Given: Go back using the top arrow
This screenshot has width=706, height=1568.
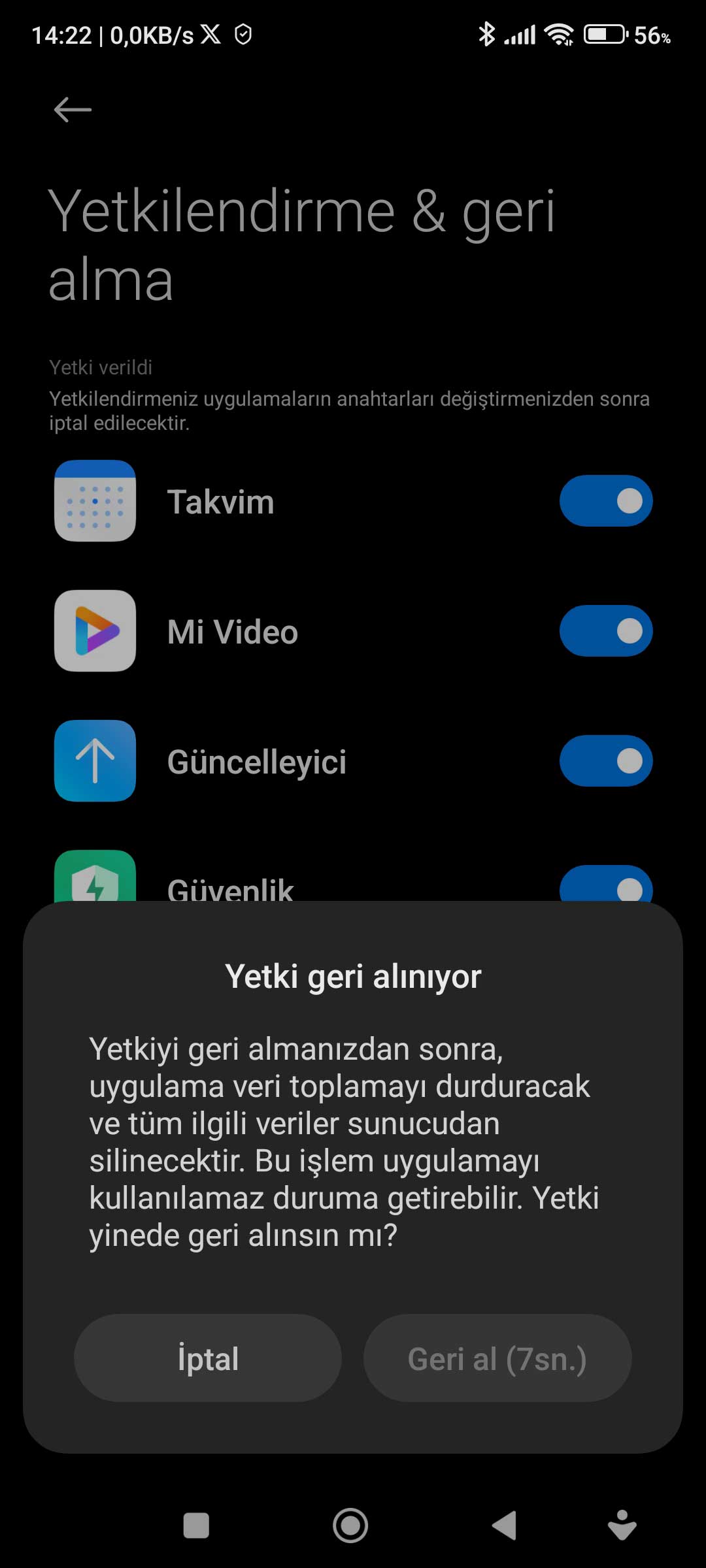Looking at the screenshot, I should tap(73, 109).
